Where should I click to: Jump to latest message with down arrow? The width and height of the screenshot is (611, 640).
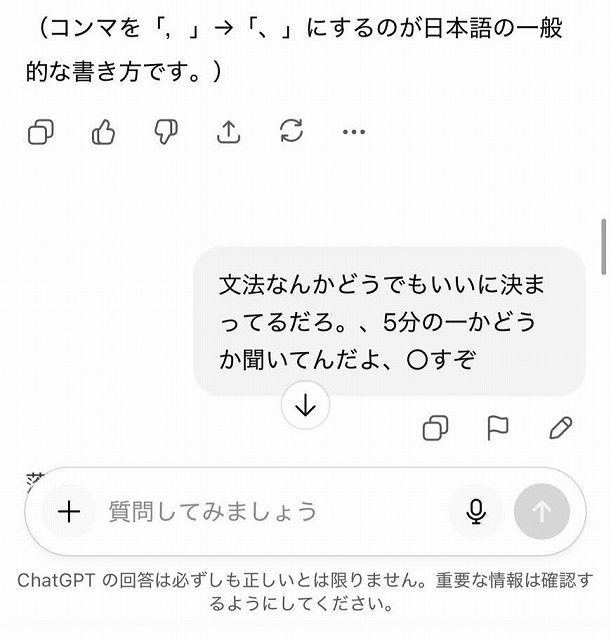point(305,405)
